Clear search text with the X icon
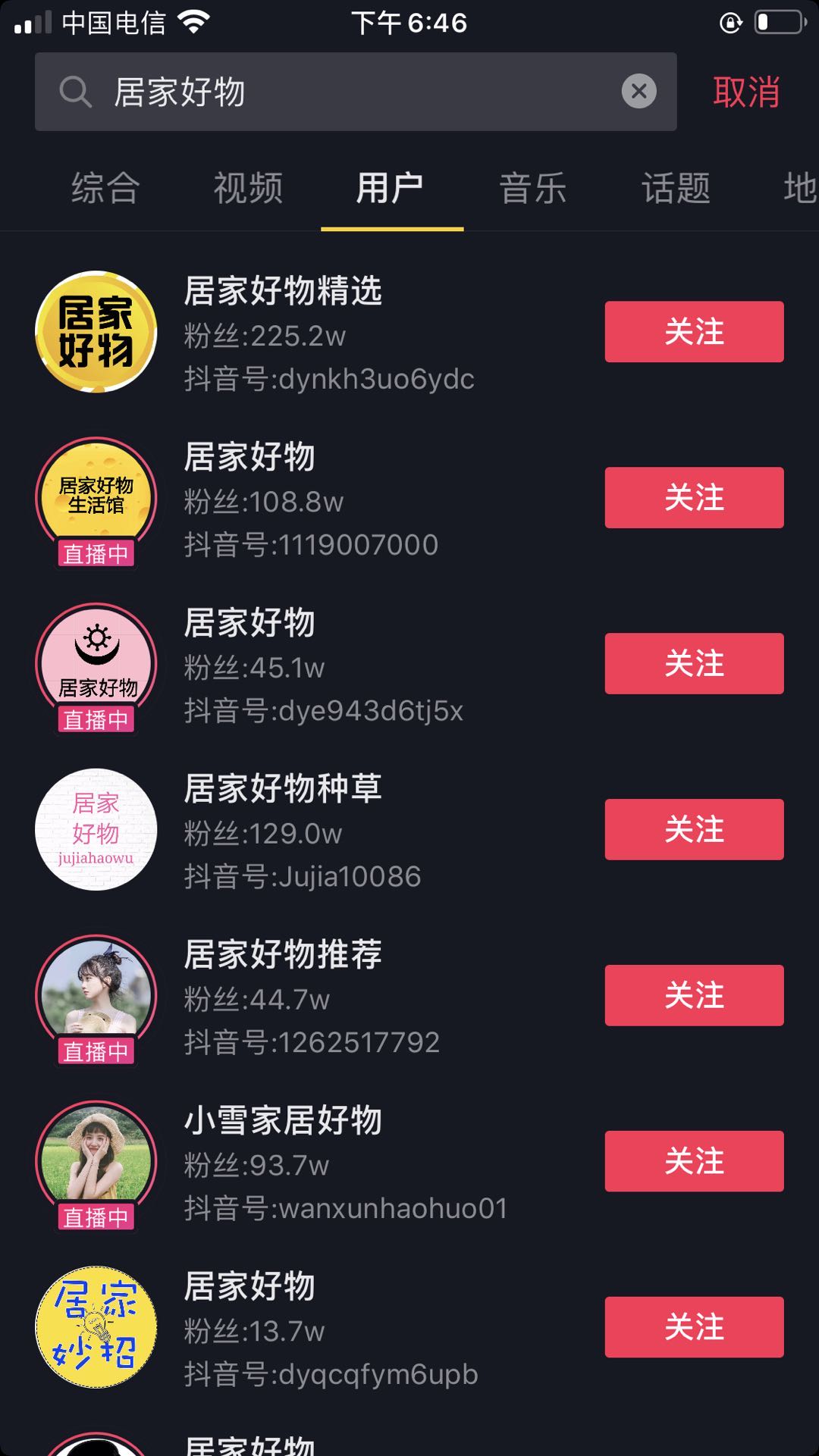Viewport: 819px width, 1456px height. click(x=639, y=92)
